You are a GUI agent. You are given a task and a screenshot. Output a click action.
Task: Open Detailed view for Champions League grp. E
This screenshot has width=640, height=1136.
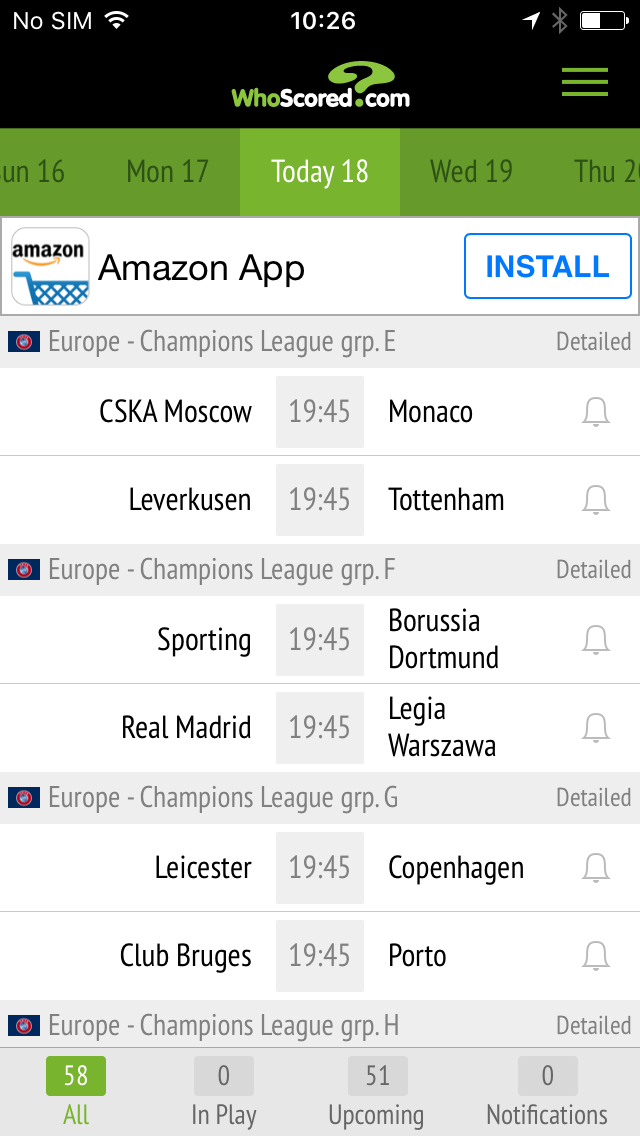(593, 341)
